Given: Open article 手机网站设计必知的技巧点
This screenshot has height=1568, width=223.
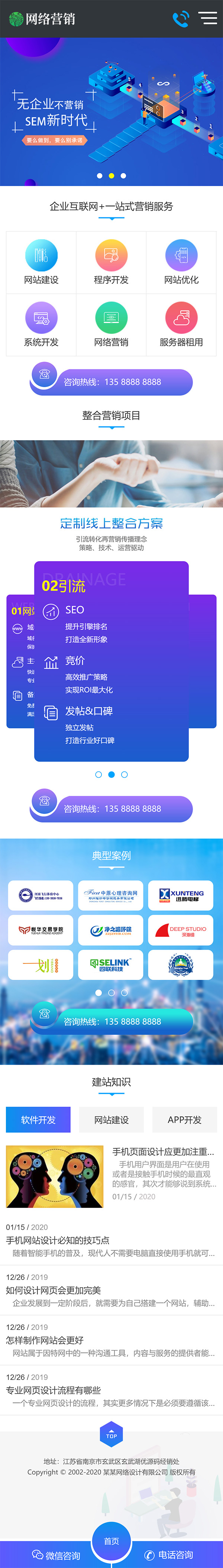Looking at the screenshot, I should [x=58, y=1240].
